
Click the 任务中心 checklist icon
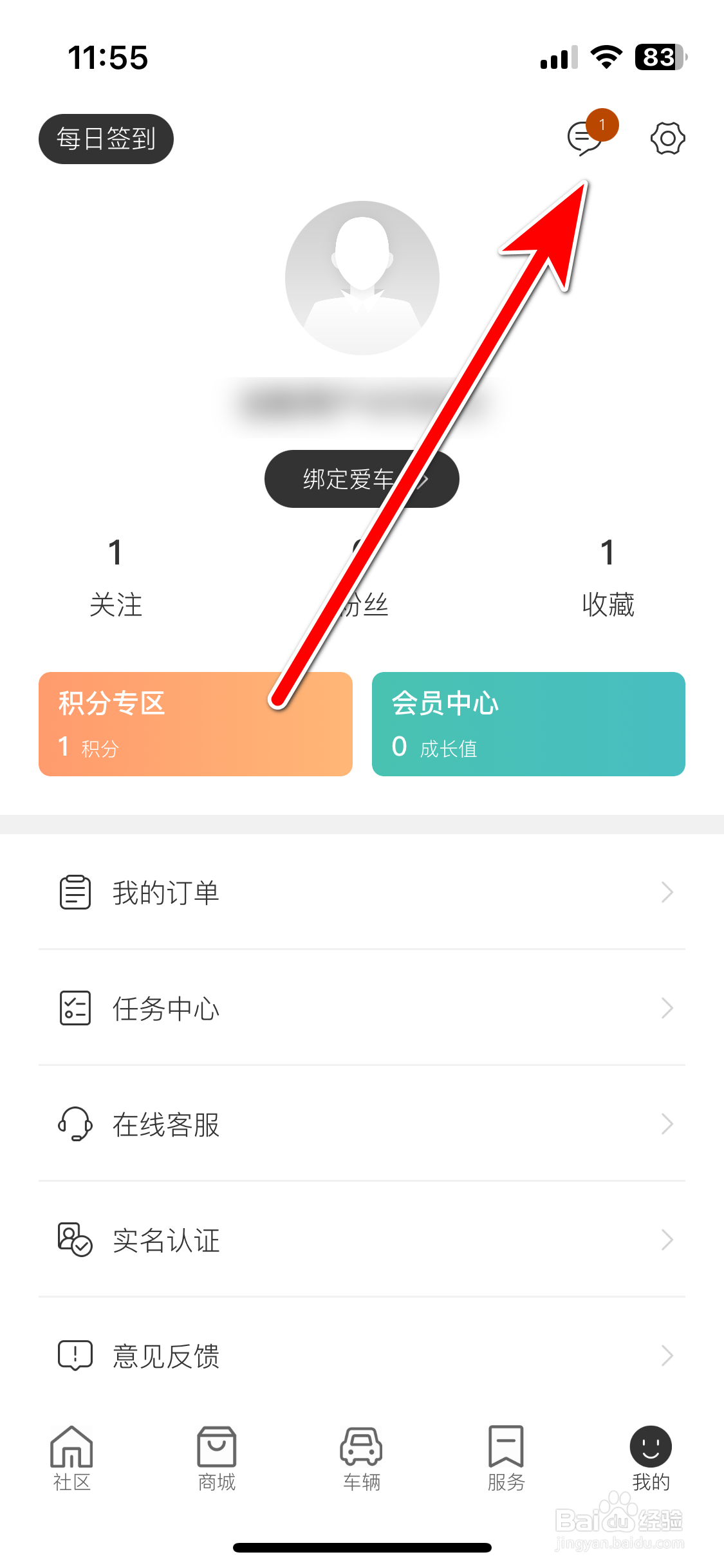pyautogui.click(x=74, y=1009)
